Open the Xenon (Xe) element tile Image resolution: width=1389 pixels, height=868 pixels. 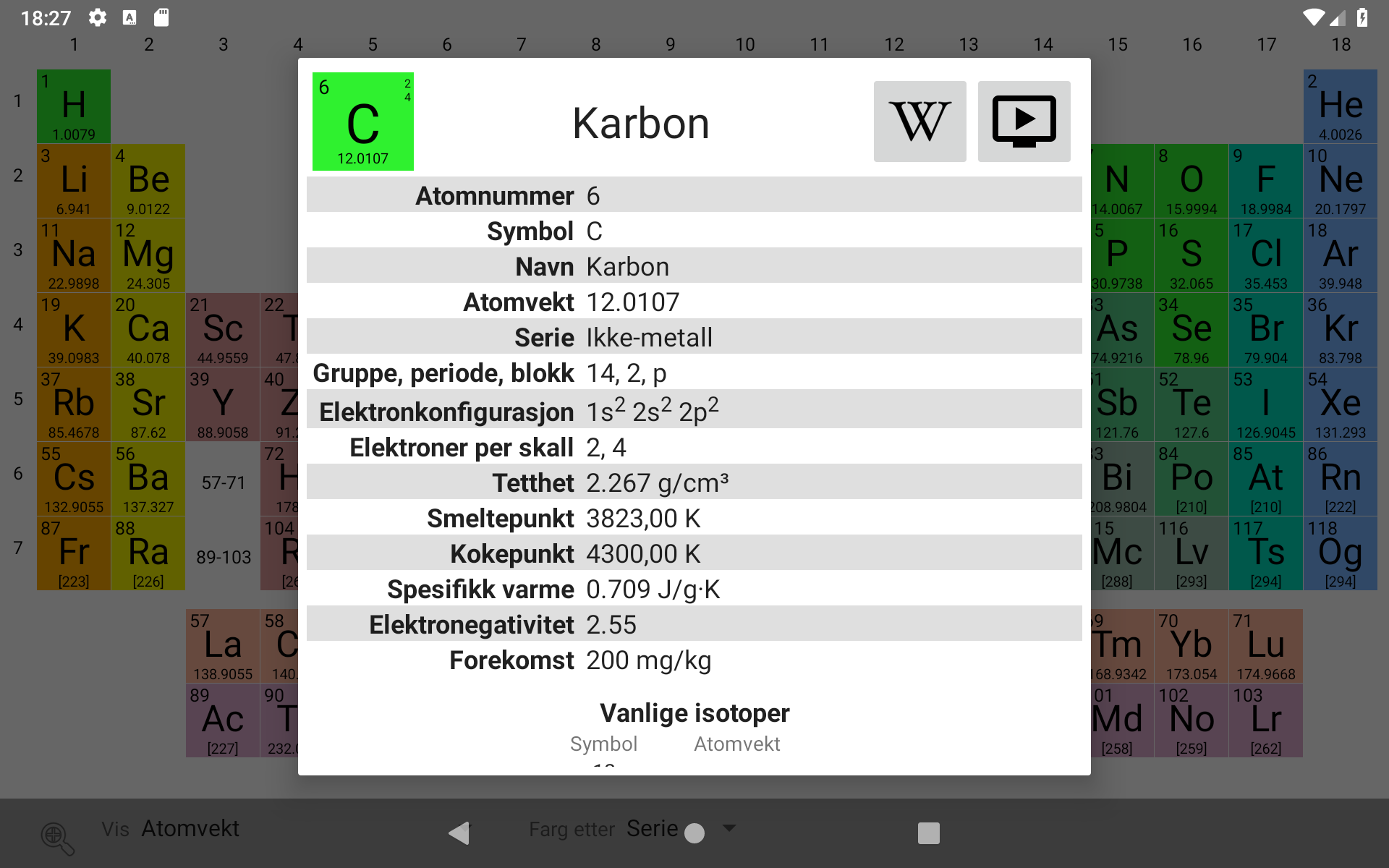click(x=1340, y=404)
